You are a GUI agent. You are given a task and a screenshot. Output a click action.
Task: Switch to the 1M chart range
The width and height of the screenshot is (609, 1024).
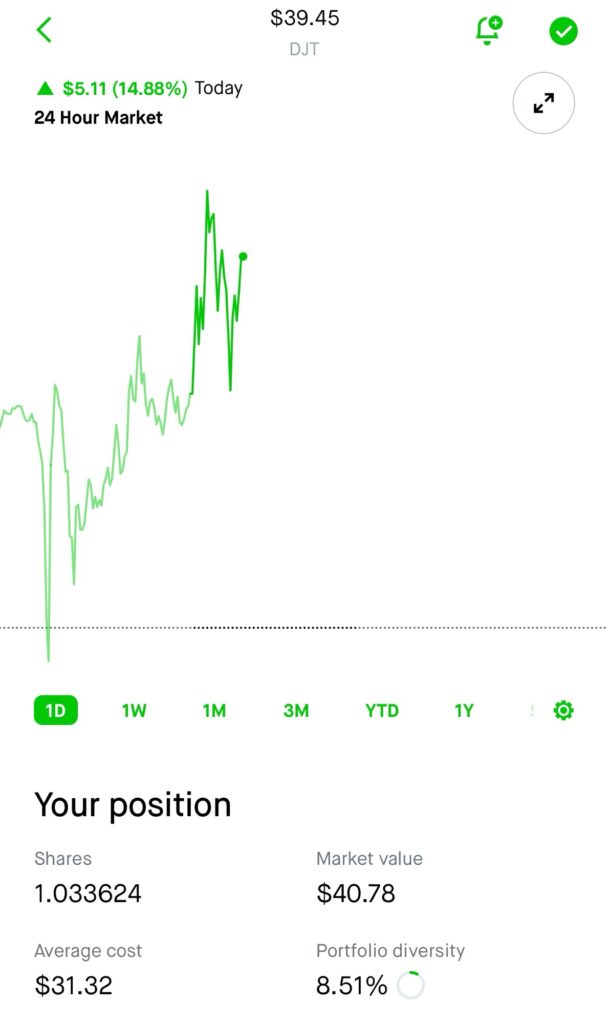pos(214,711)
